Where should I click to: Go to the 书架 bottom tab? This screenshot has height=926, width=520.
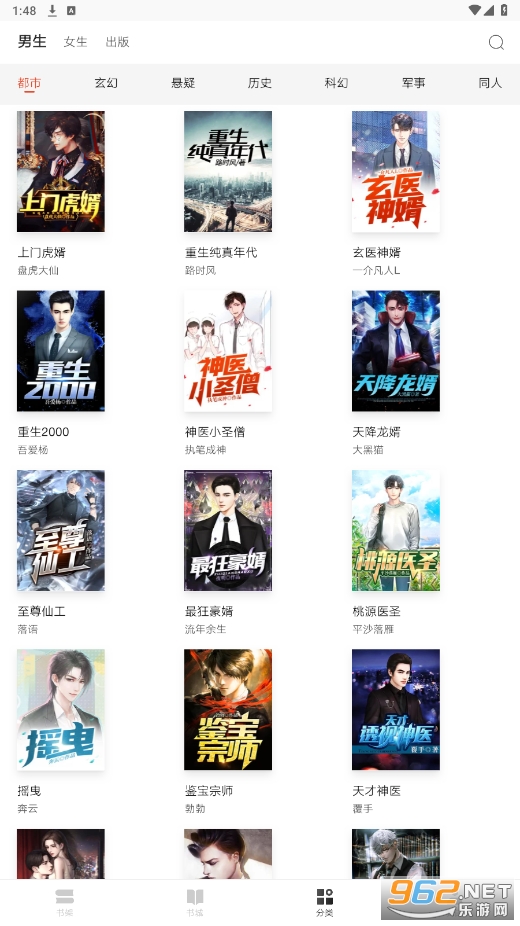click(65, 902)
